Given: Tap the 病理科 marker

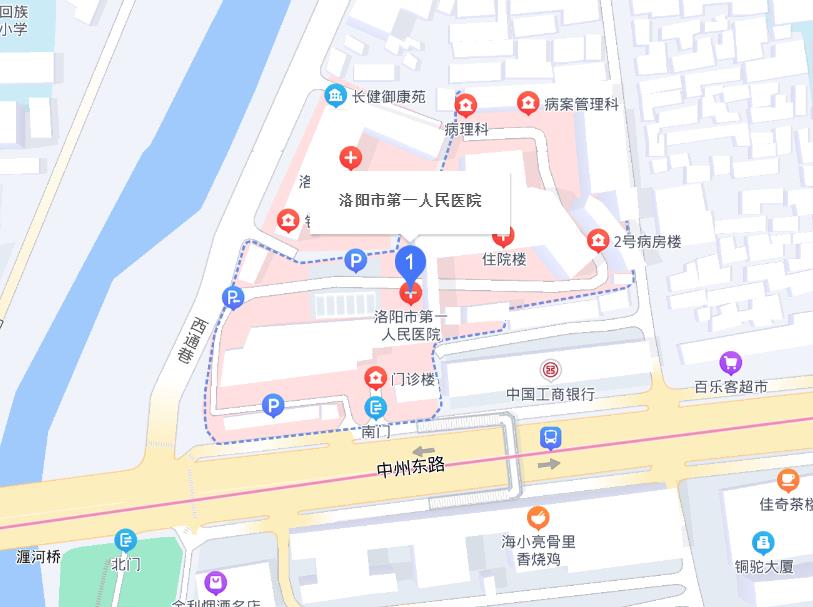Looking at the screenshot, I should [466, 106].
